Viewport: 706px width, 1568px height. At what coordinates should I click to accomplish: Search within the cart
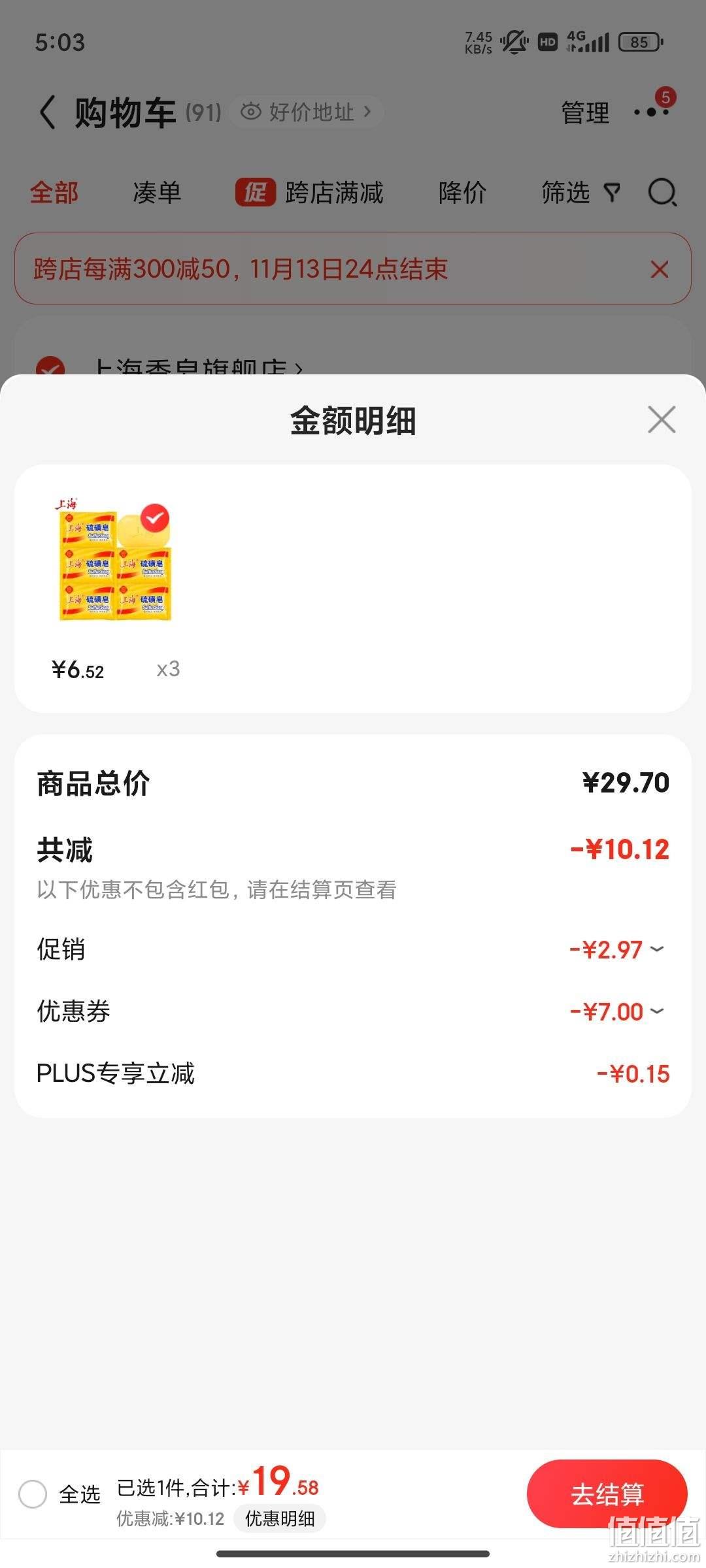click(x=662, y=192)
